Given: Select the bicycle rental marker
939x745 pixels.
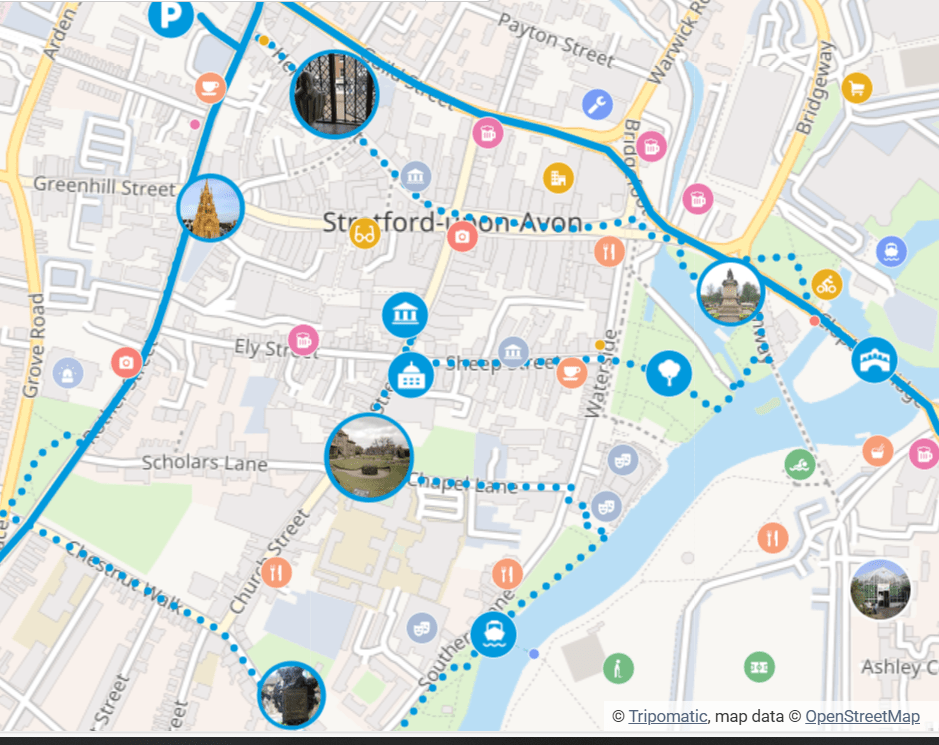Looking at the screenshot, I should (x=827, y=284).
